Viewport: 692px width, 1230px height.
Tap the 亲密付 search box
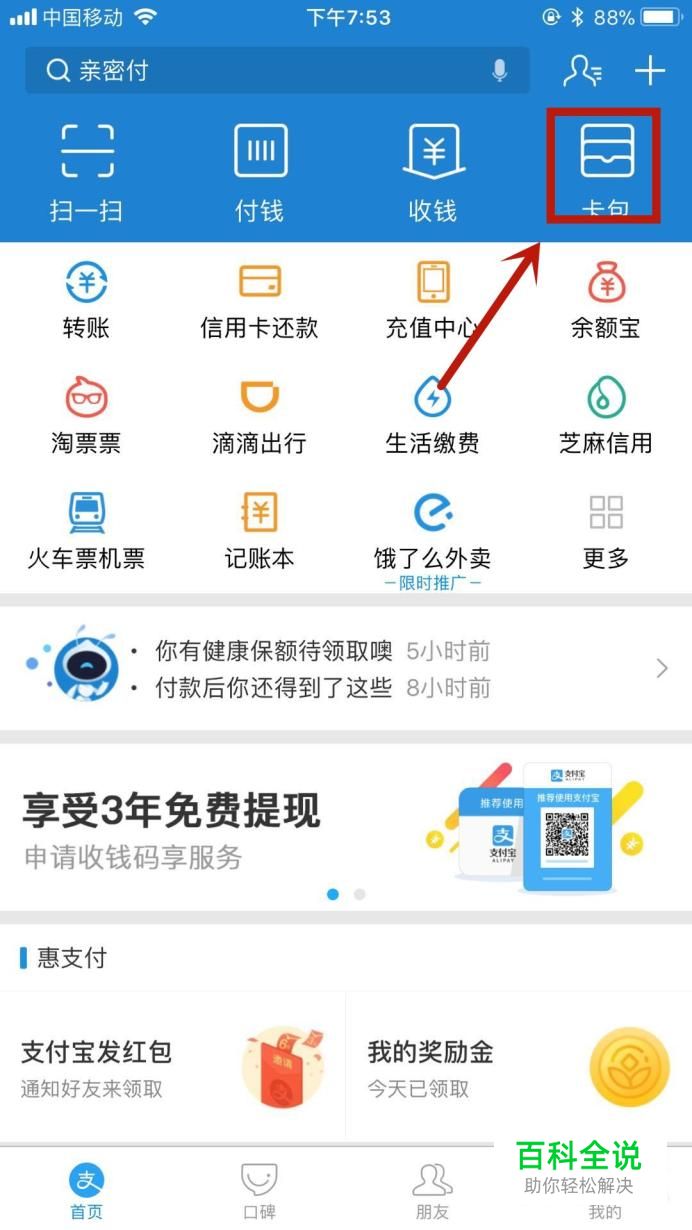[260, 71]
